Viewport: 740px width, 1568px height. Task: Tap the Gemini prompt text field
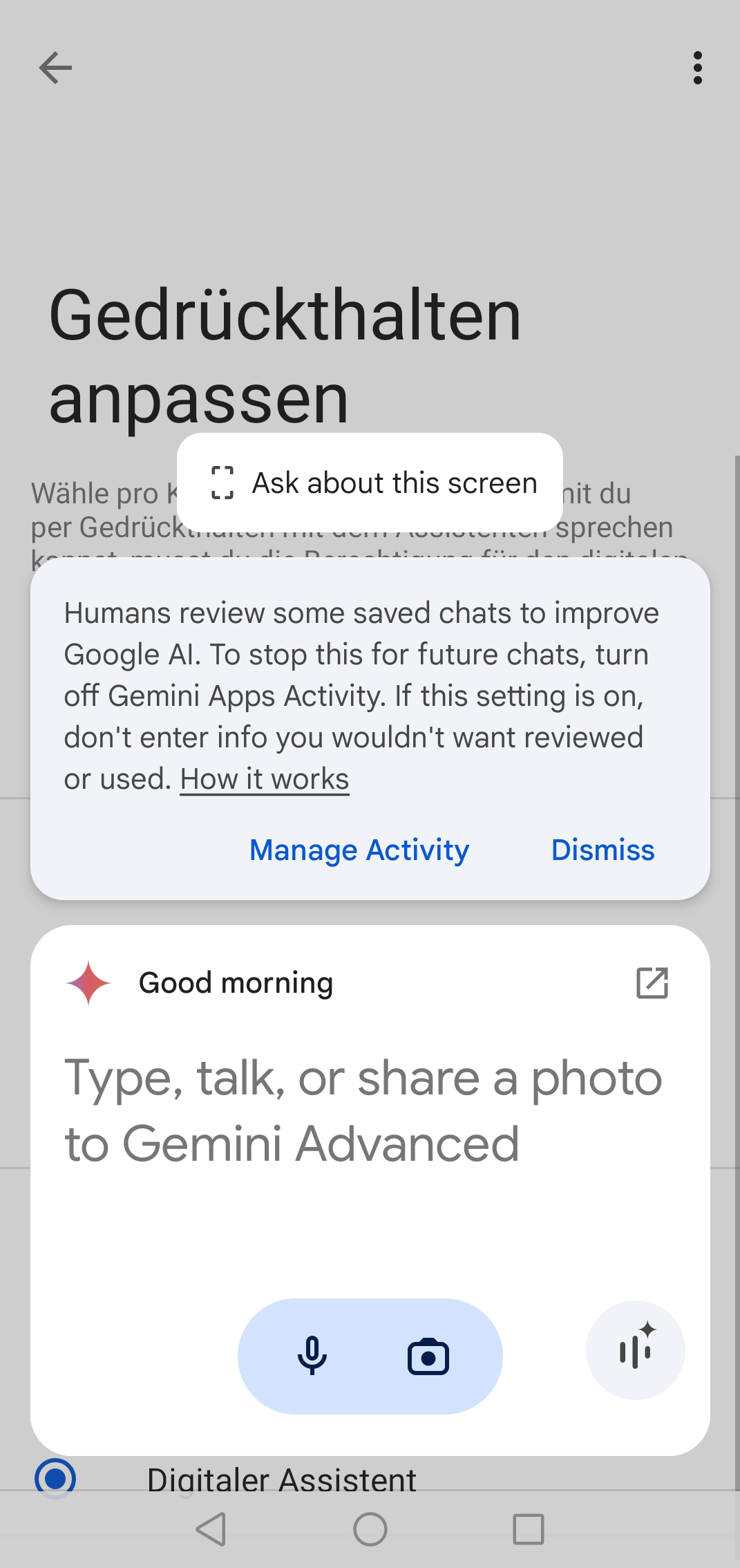coord(363,1110)
